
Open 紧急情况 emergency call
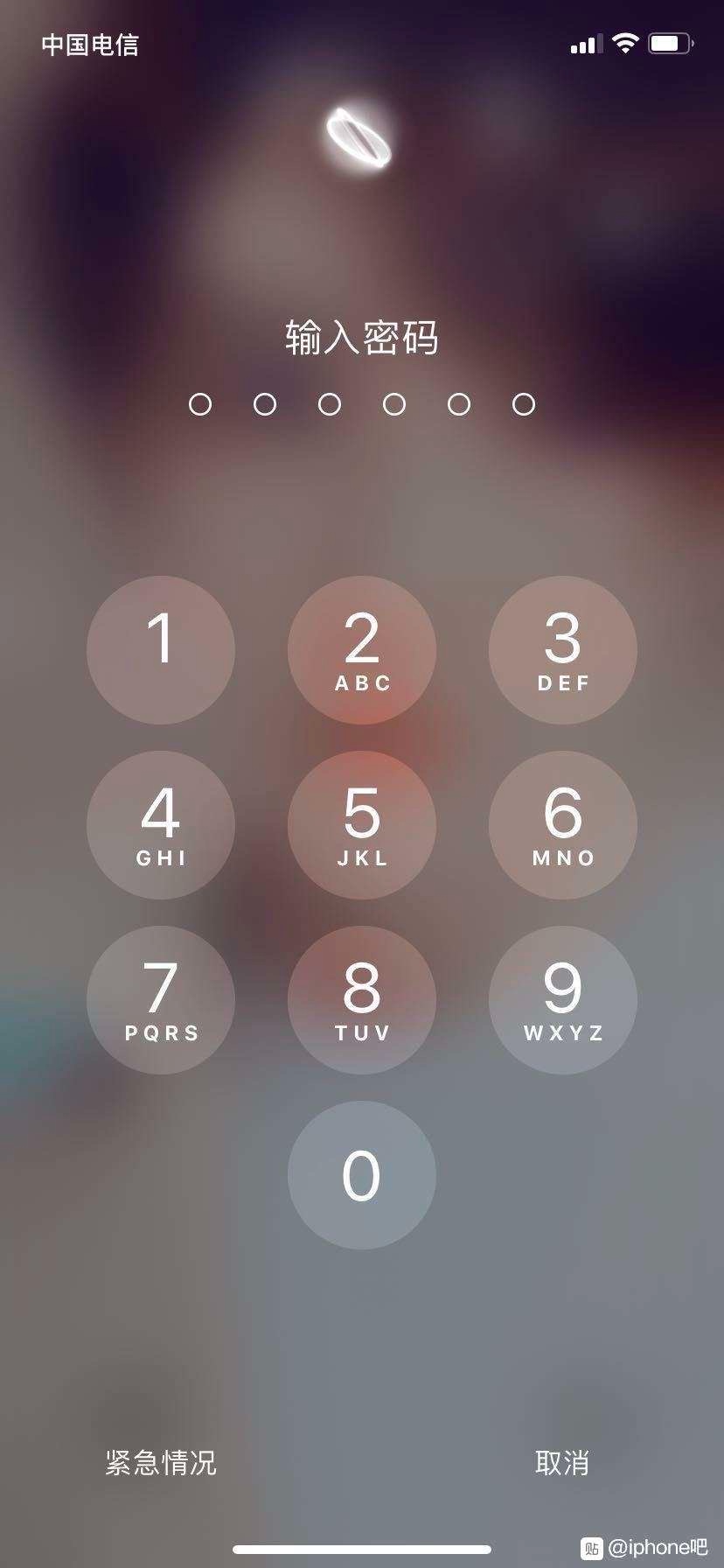[161, 1462]
